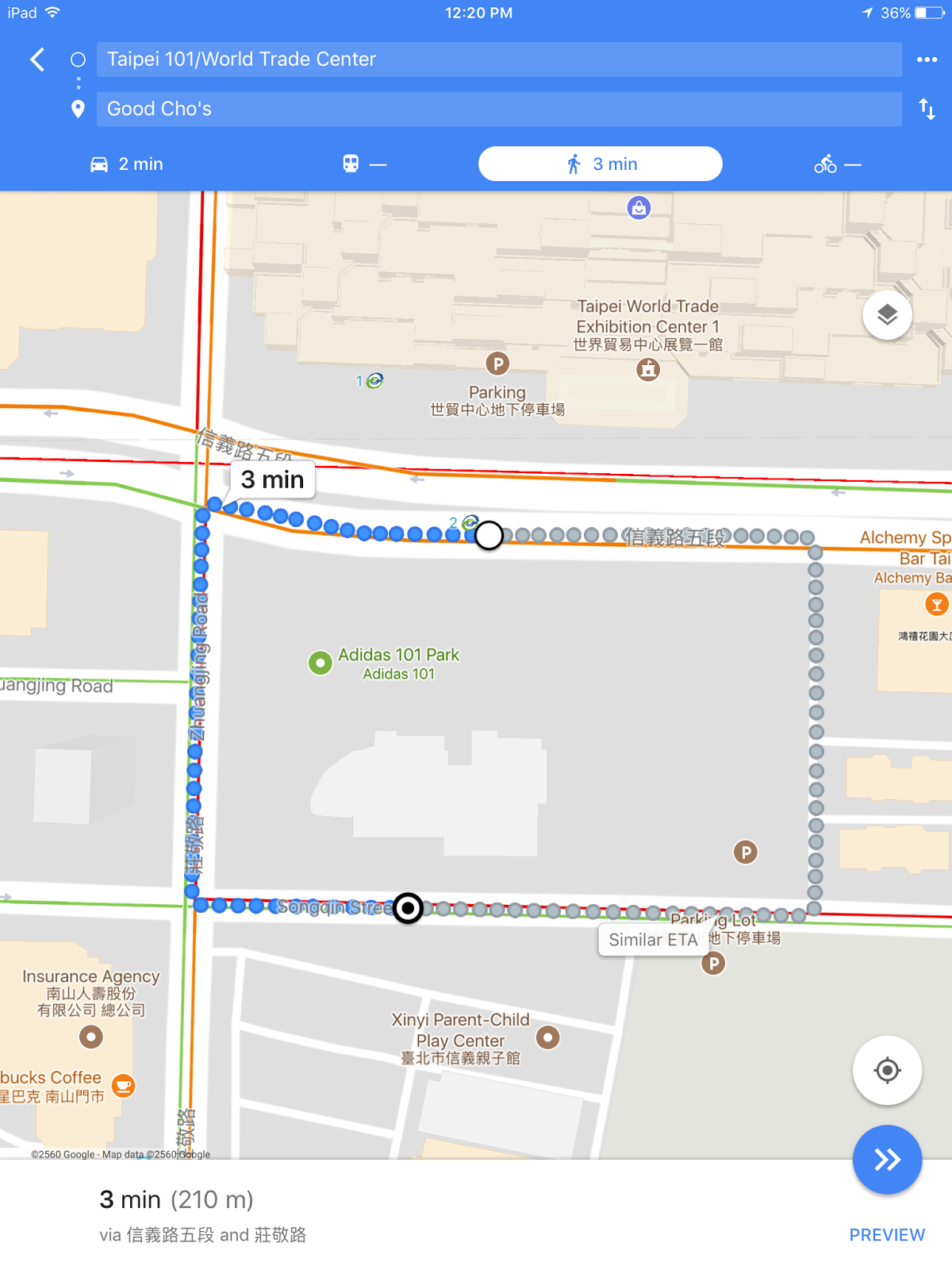Go back from the directions screen
This screenshot has height=1270, width=952.
[37, 60]
